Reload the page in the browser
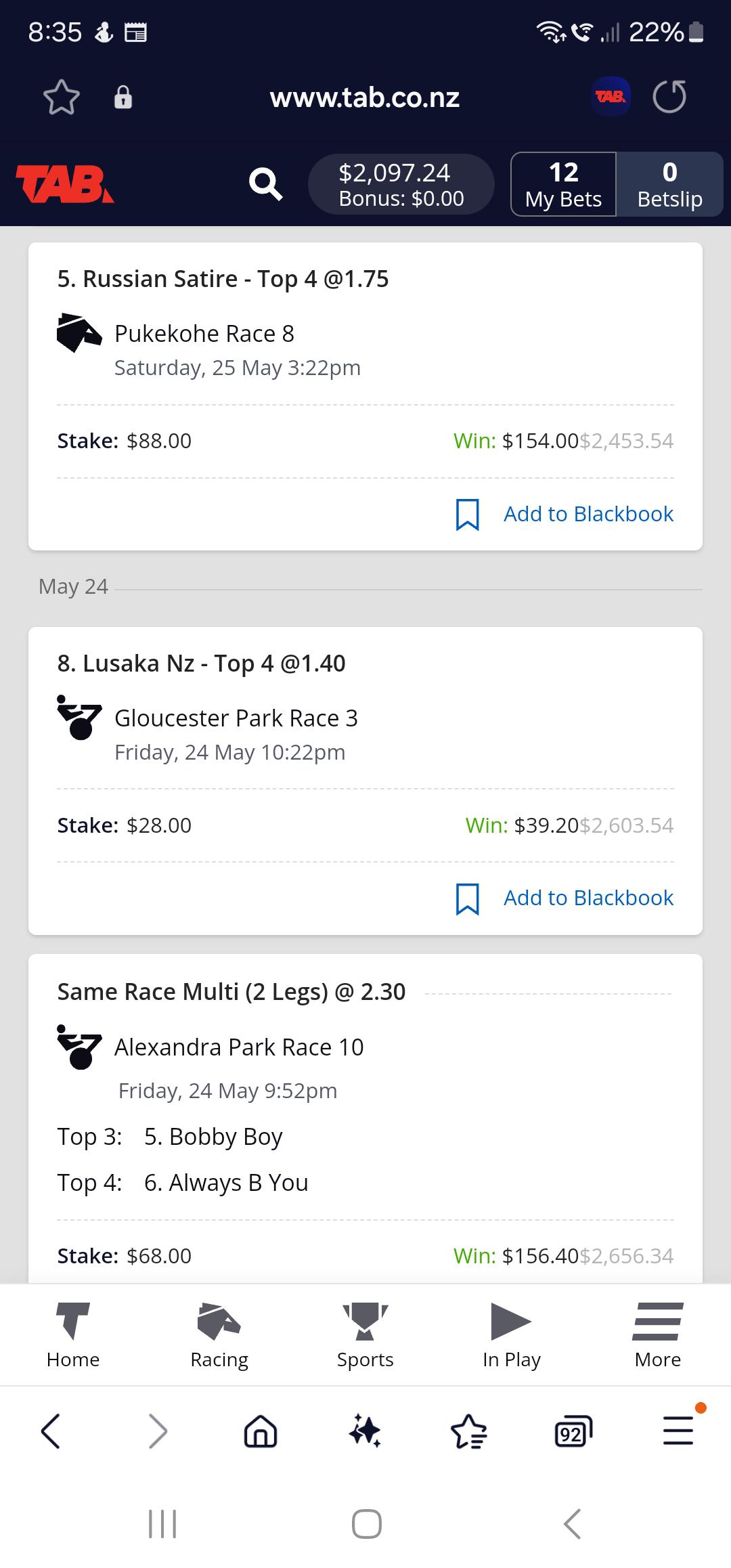This screenshot has width=731, height=1568. click(x=669, y=97)
